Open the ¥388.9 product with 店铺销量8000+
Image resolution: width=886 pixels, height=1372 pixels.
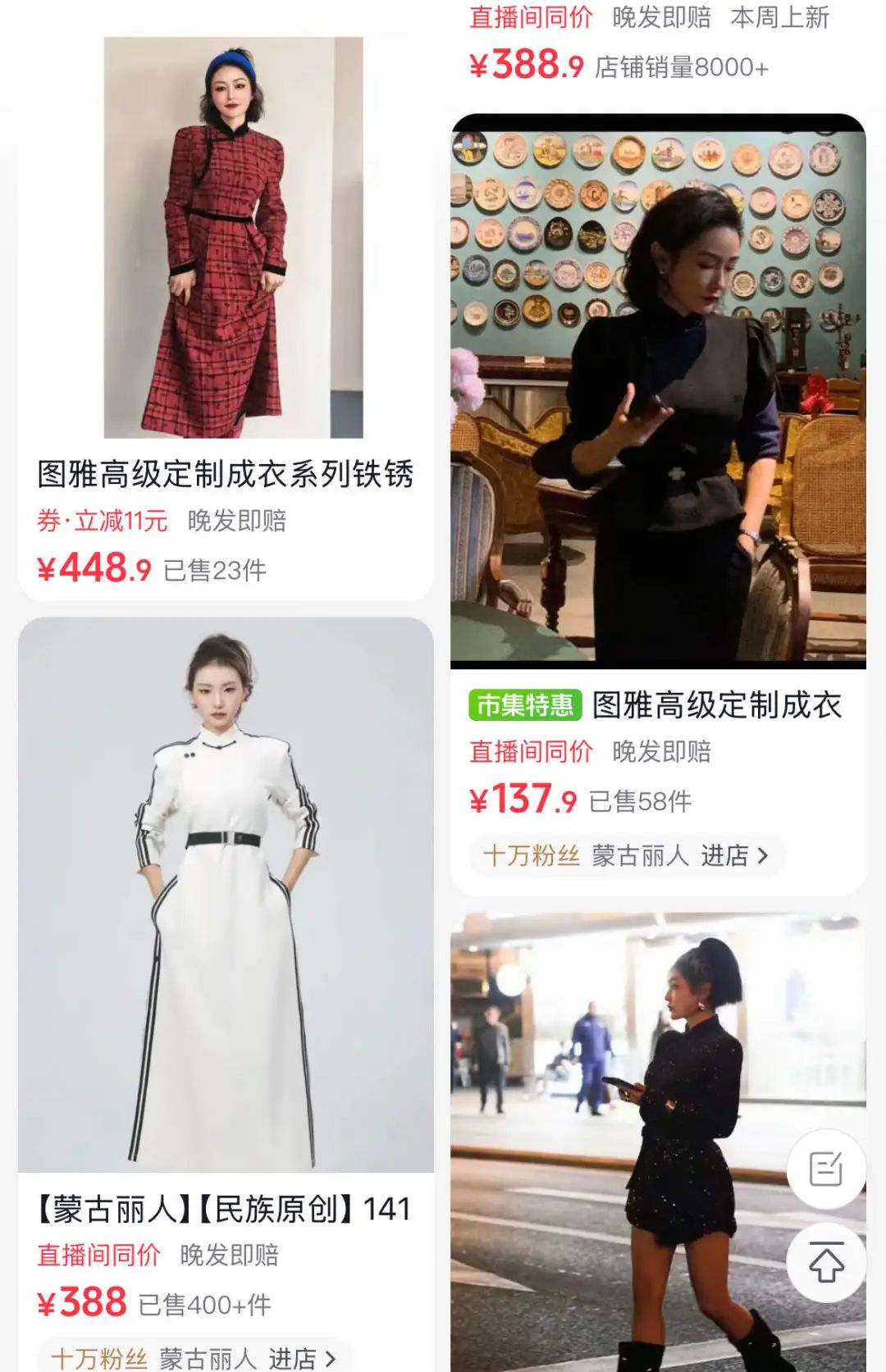619,64
